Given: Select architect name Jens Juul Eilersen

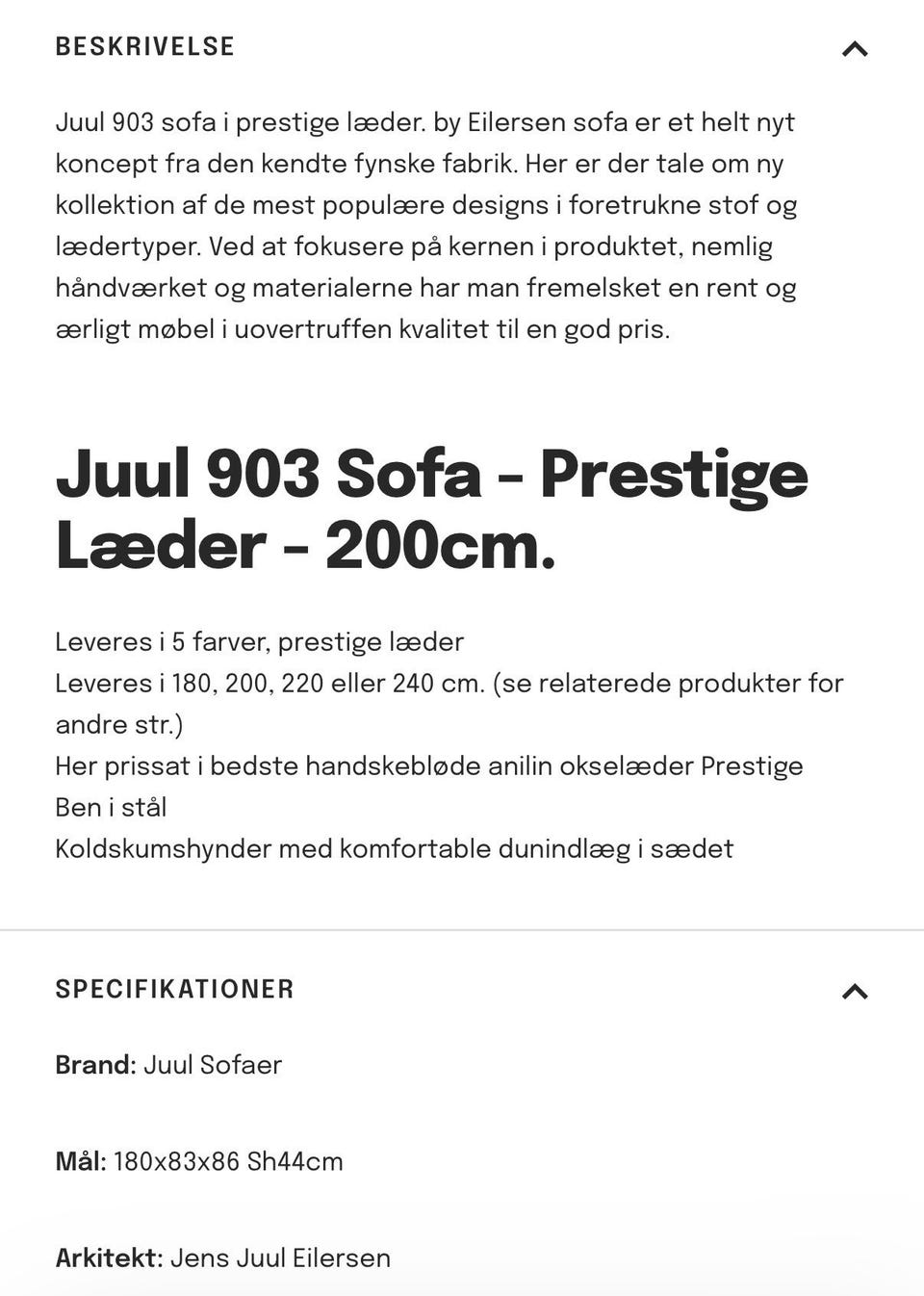Looking at the screenshot, I should pos(280,1257).
